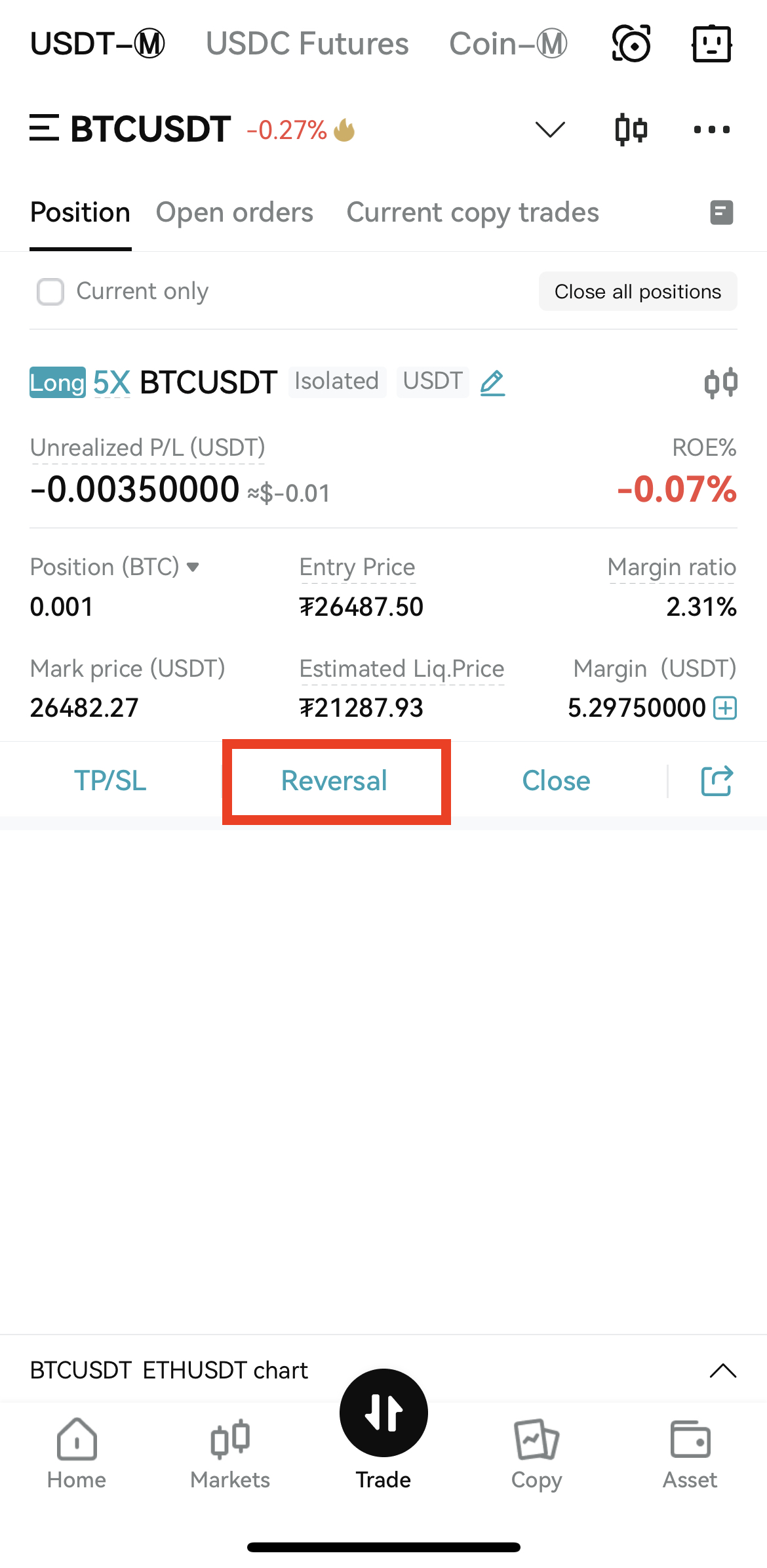Image resolution: width=767 pixels, height=1568 pixels.
Task: Open order history document icon
Action: [x=722, y=212]
